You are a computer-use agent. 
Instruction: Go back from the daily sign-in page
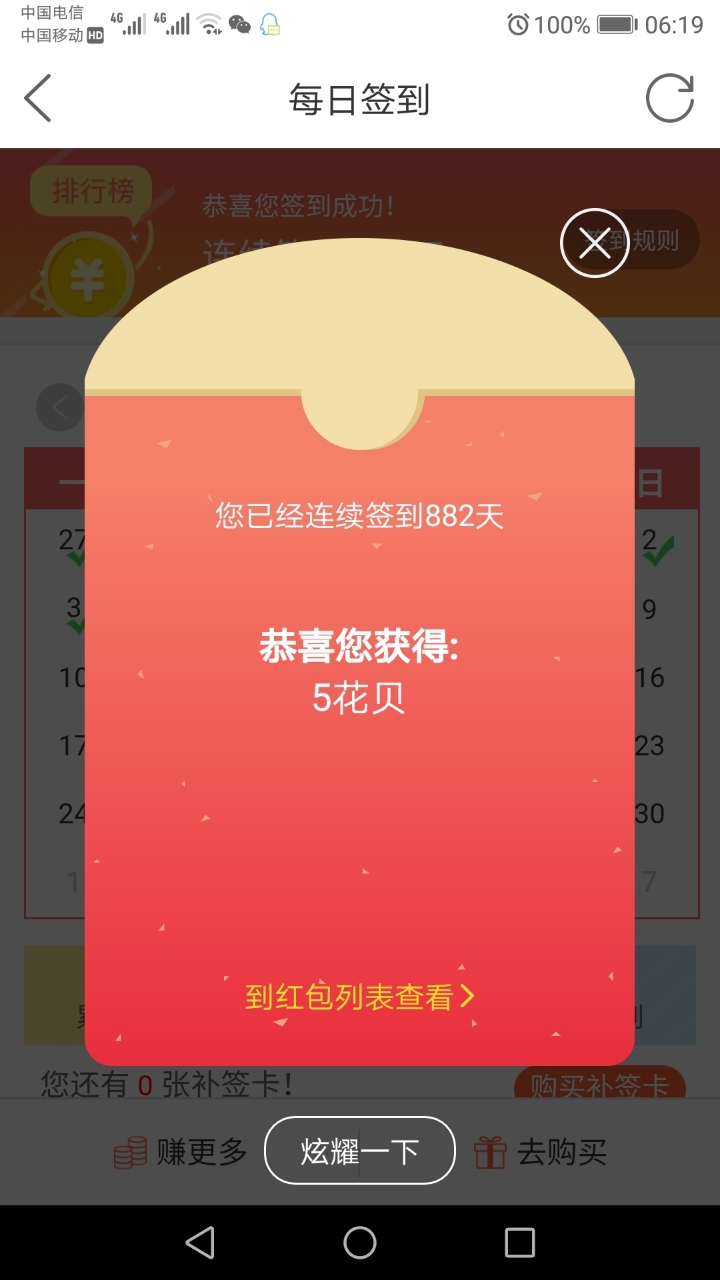click(38, 99)
